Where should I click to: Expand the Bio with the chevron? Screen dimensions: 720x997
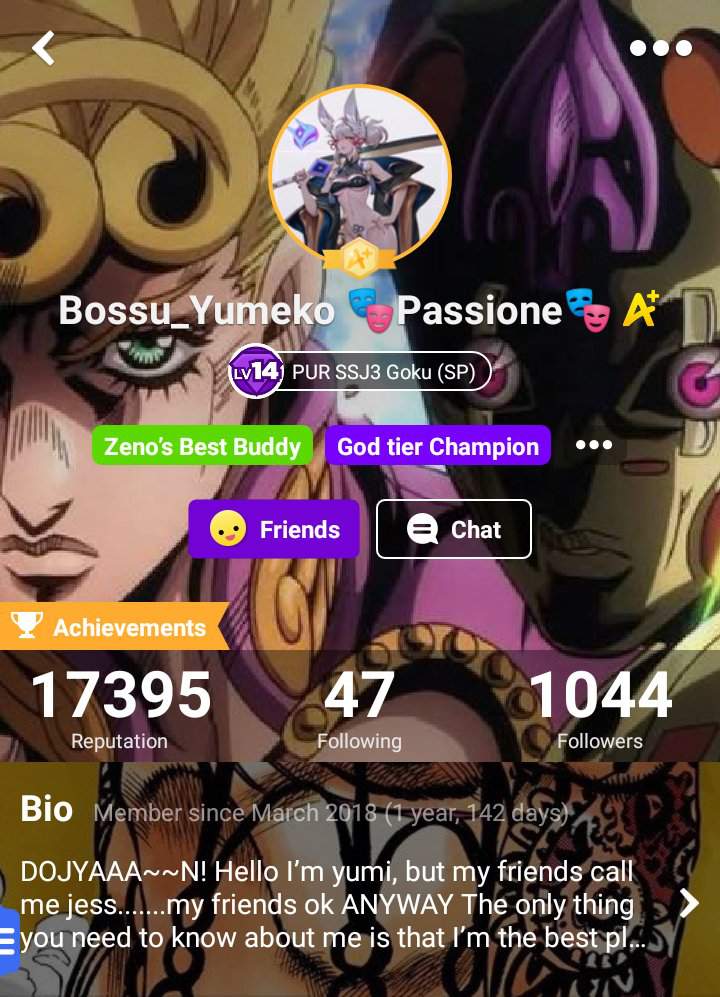click(x=689, y=903)
